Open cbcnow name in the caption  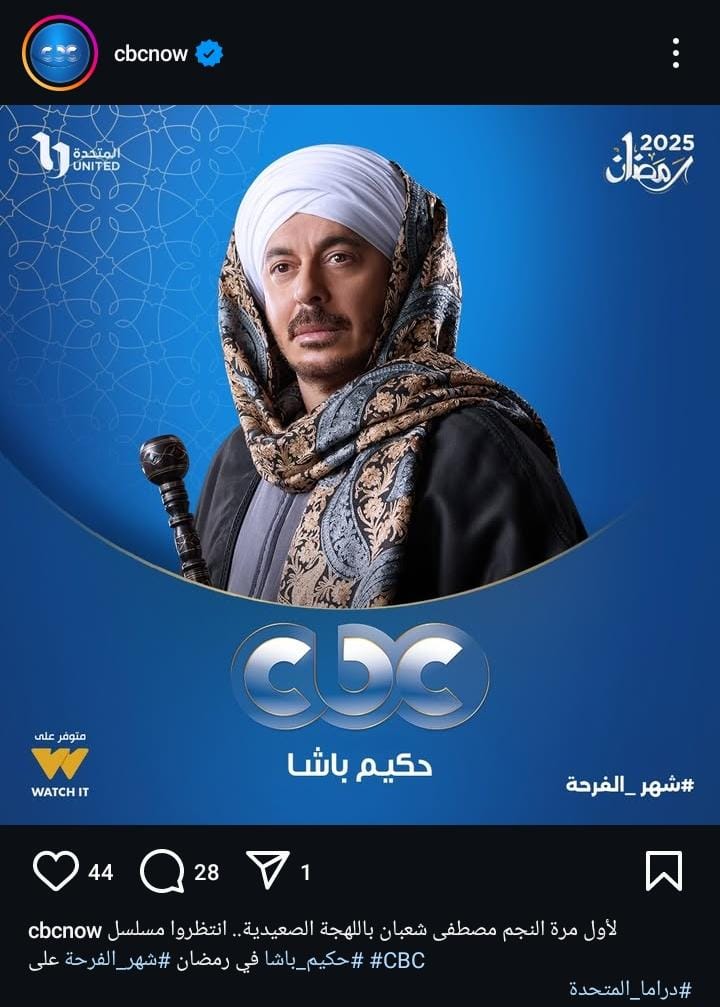(65, 931)
